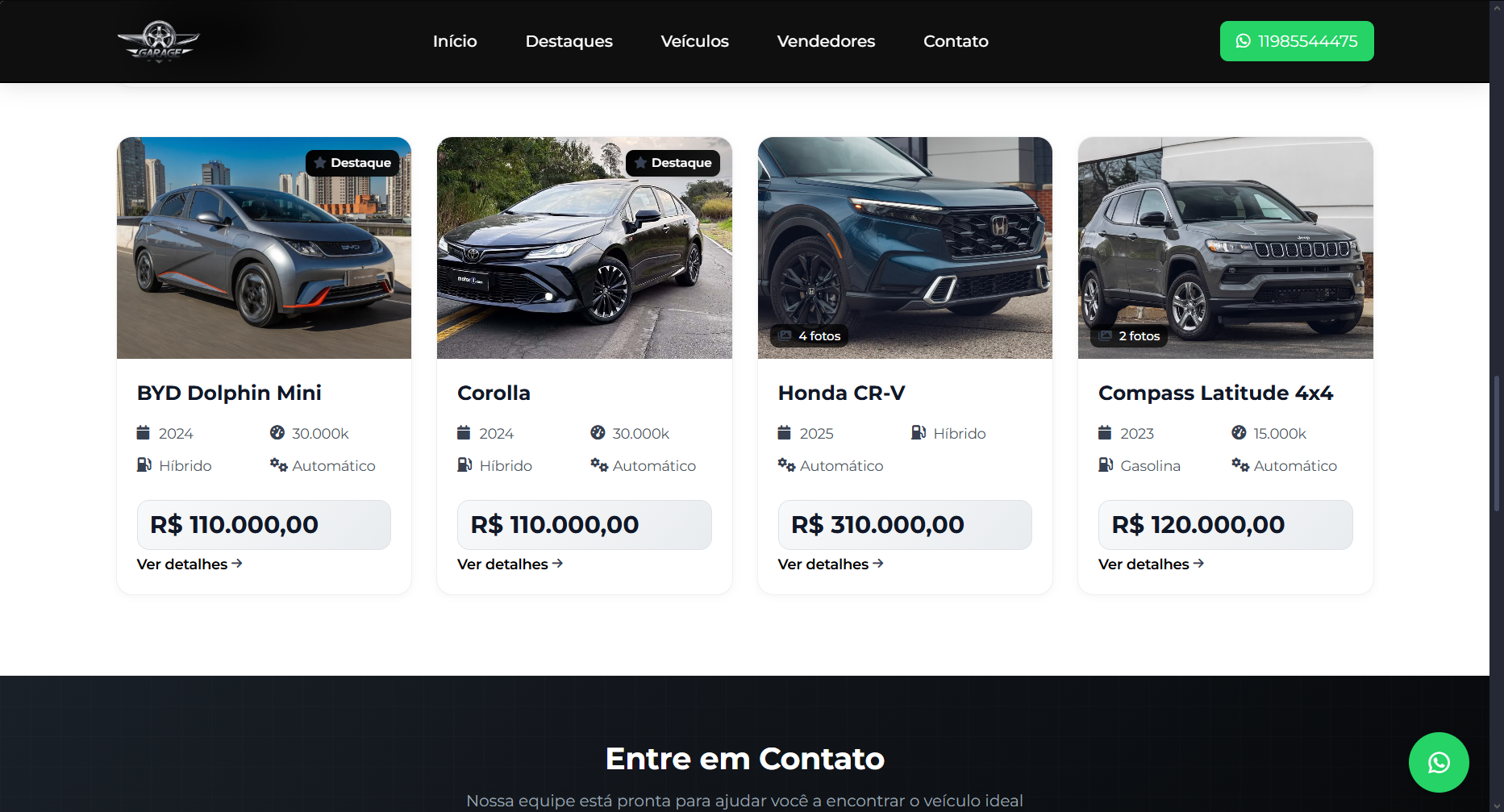Open the Vendedores nav link
The image size is (1504, 812).
click(826, 41)
